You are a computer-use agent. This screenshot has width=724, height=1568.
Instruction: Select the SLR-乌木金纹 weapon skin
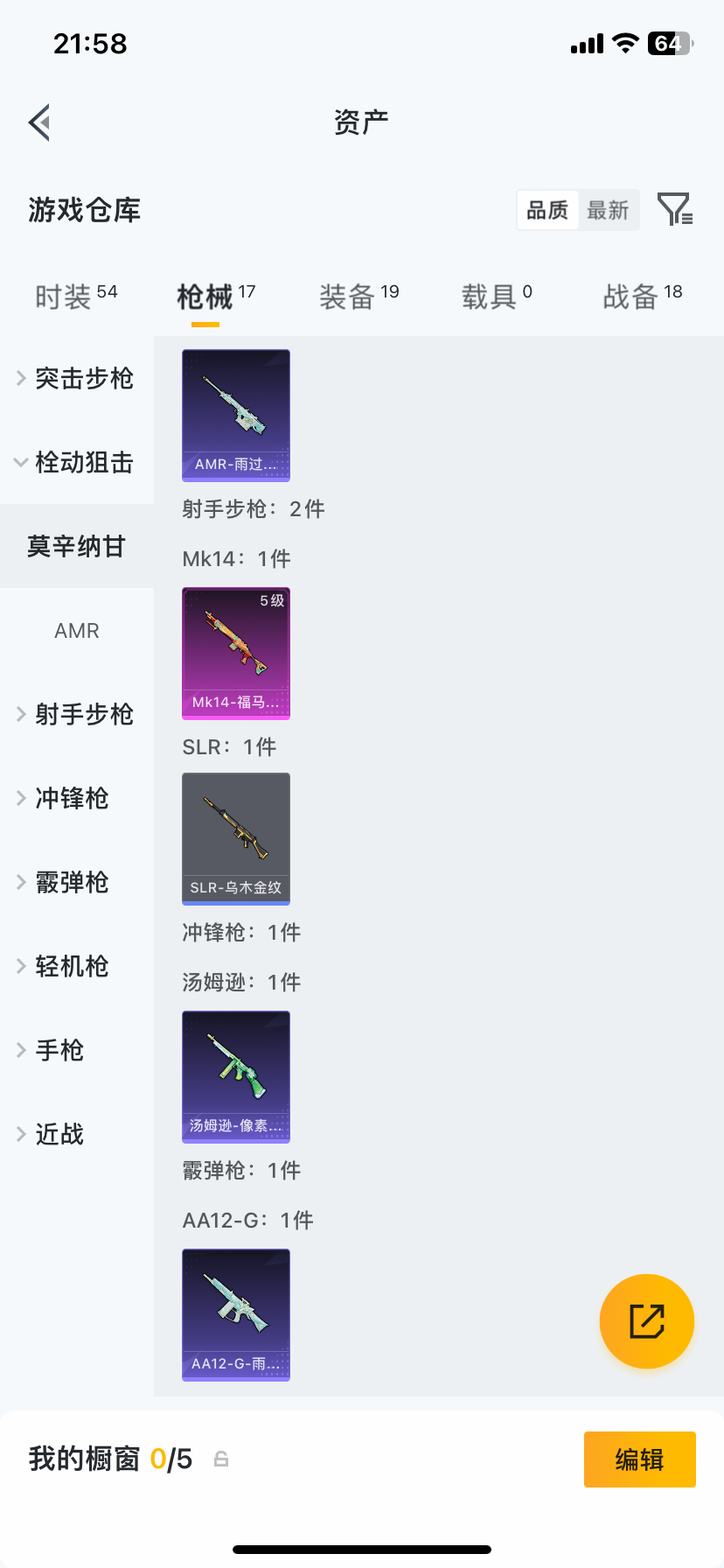[235, 838]
